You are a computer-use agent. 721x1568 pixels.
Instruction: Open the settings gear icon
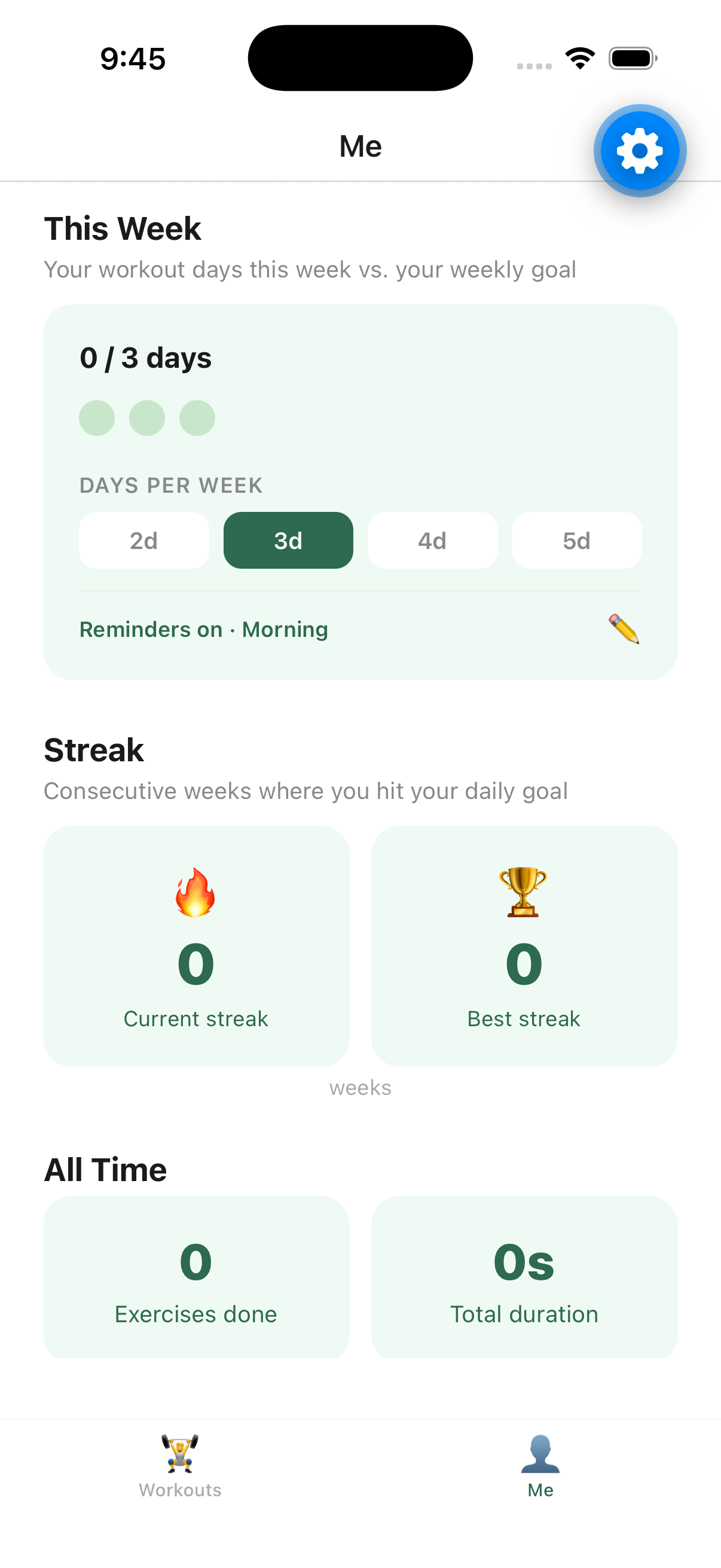click(x=639, y=150)
